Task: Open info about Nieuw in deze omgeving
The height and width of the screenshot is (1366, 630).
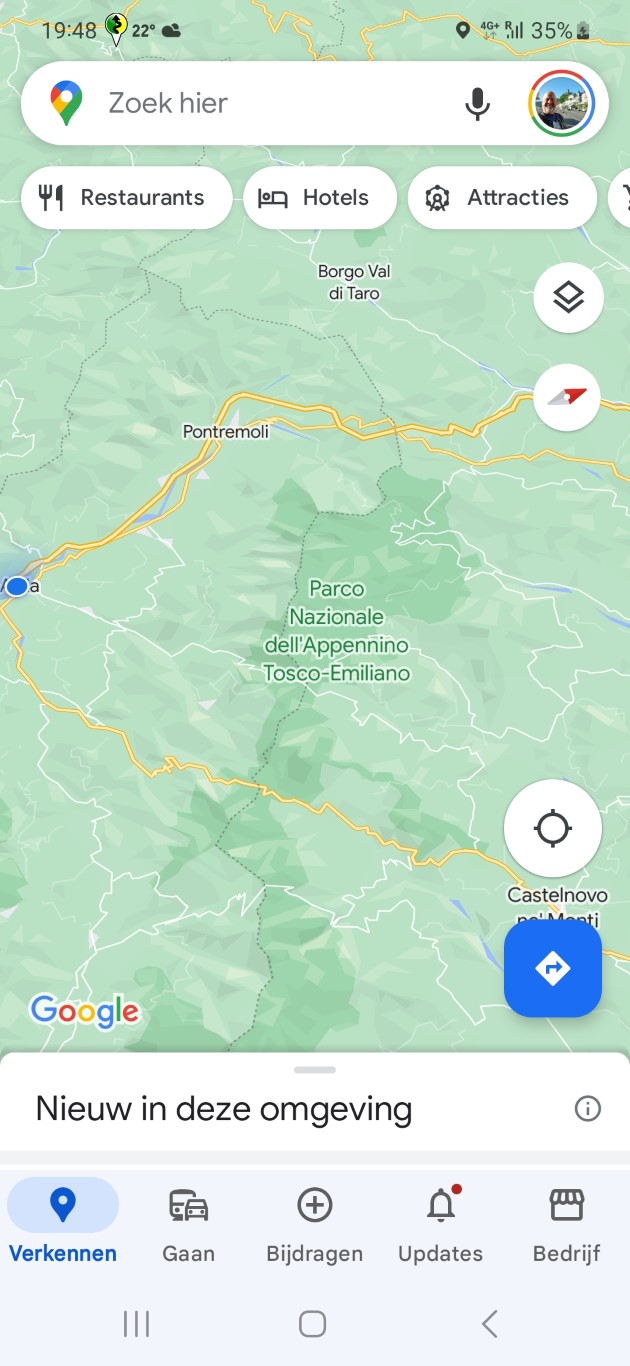Action: pos(588,1108)
